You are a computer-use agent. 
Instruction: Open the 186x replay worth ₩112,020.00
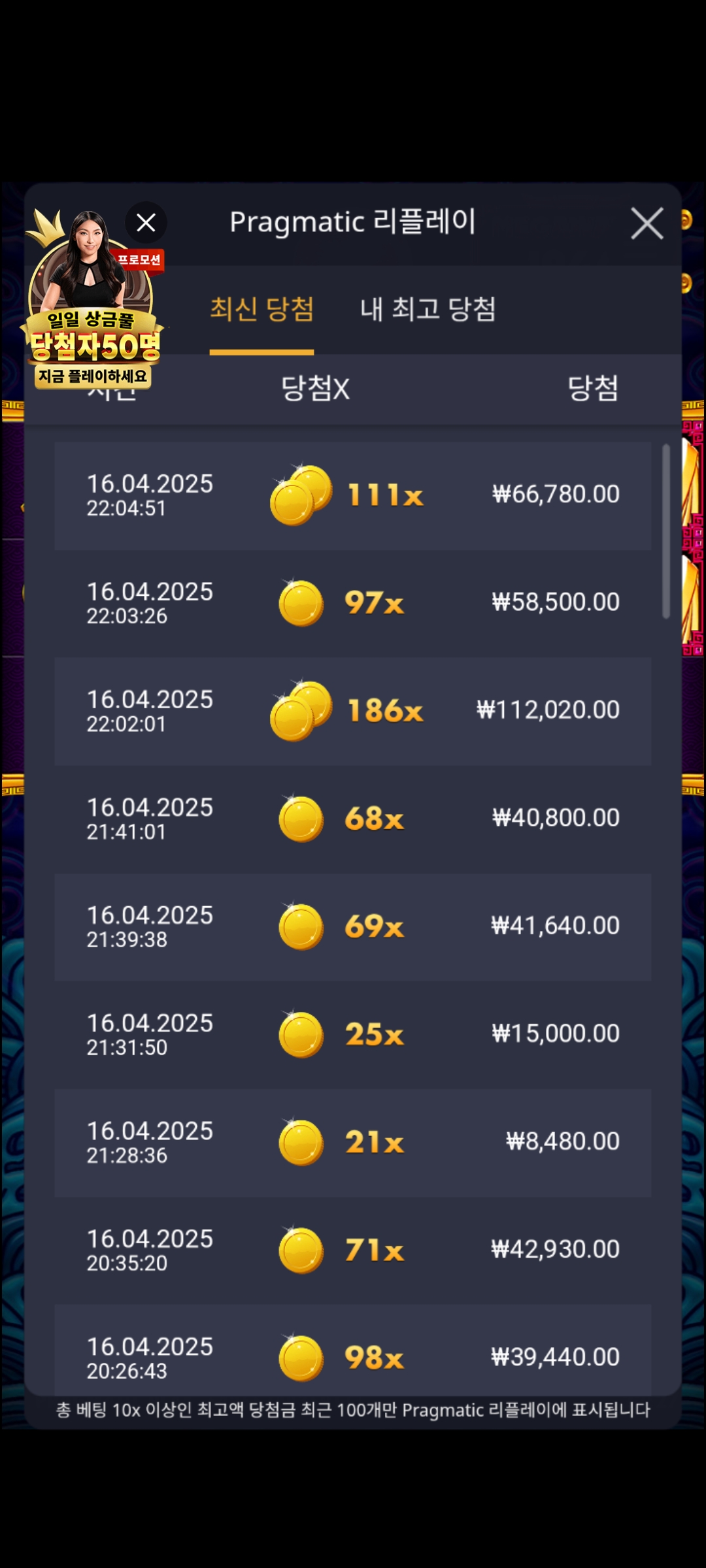[353, 711]
